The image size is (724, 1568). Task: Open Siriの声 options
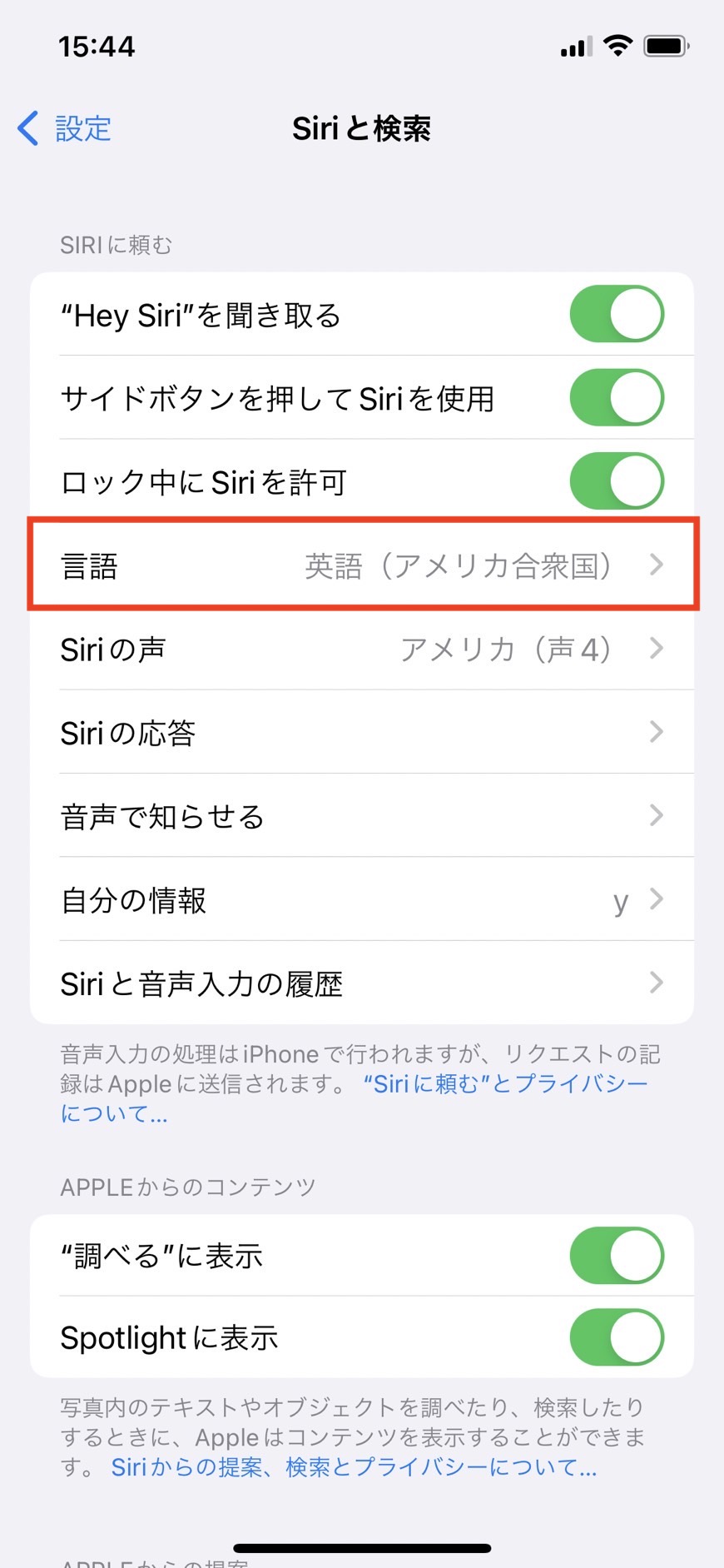(x=362, y=649)
